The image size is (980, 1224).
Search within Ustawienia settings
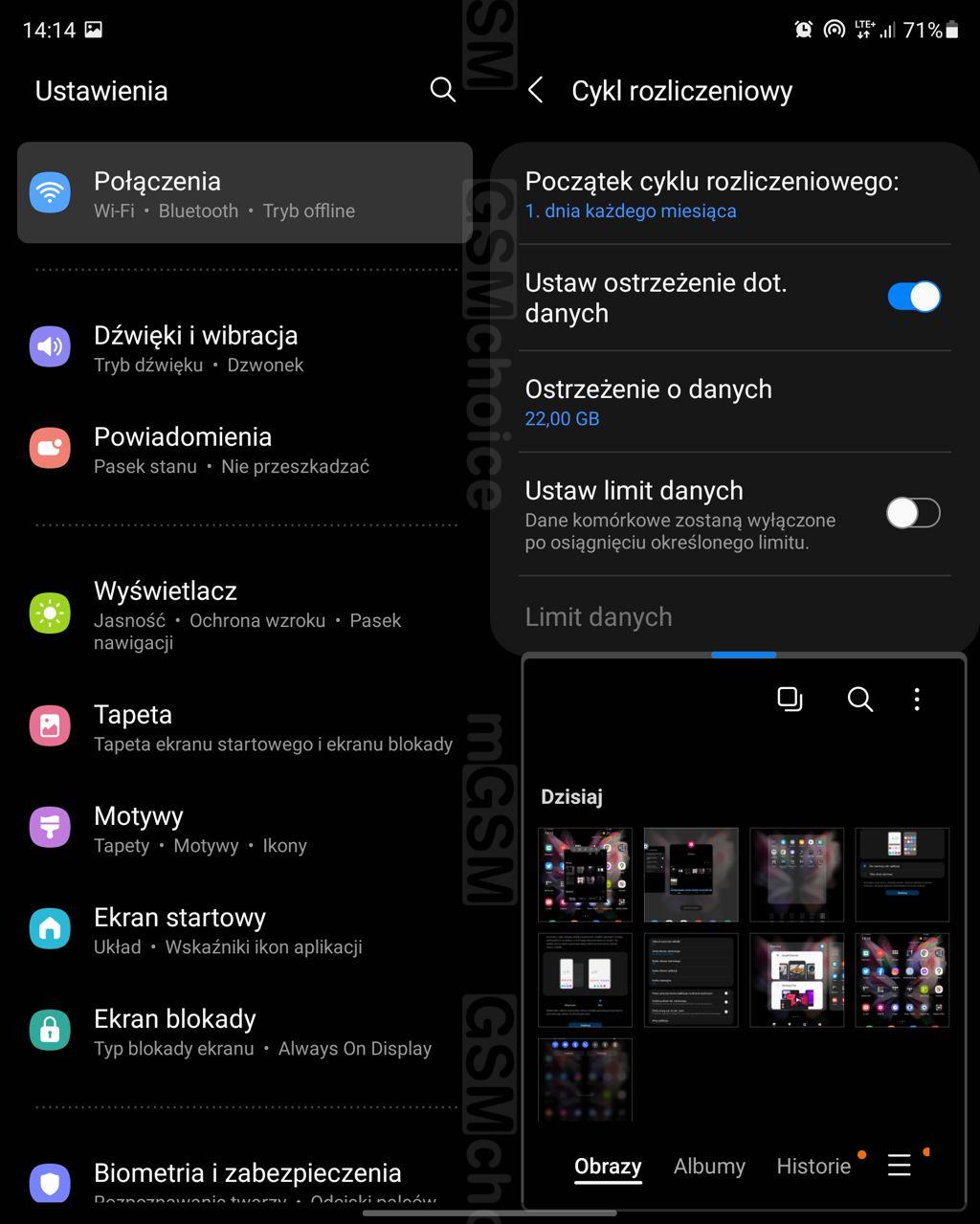[x=442, y=90]
